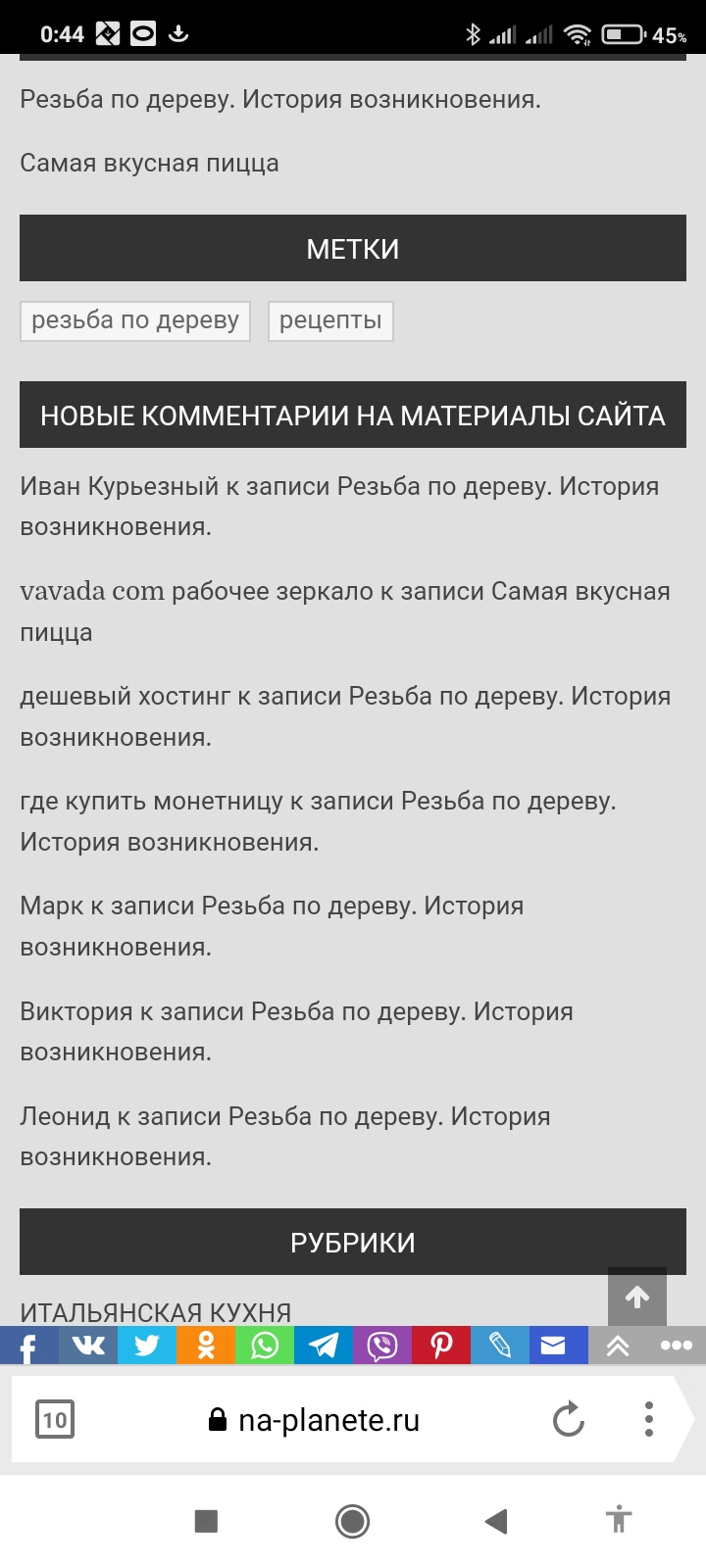Open the 'резьба по дереву' tag

pyautogui.click(x=135, y=320)
